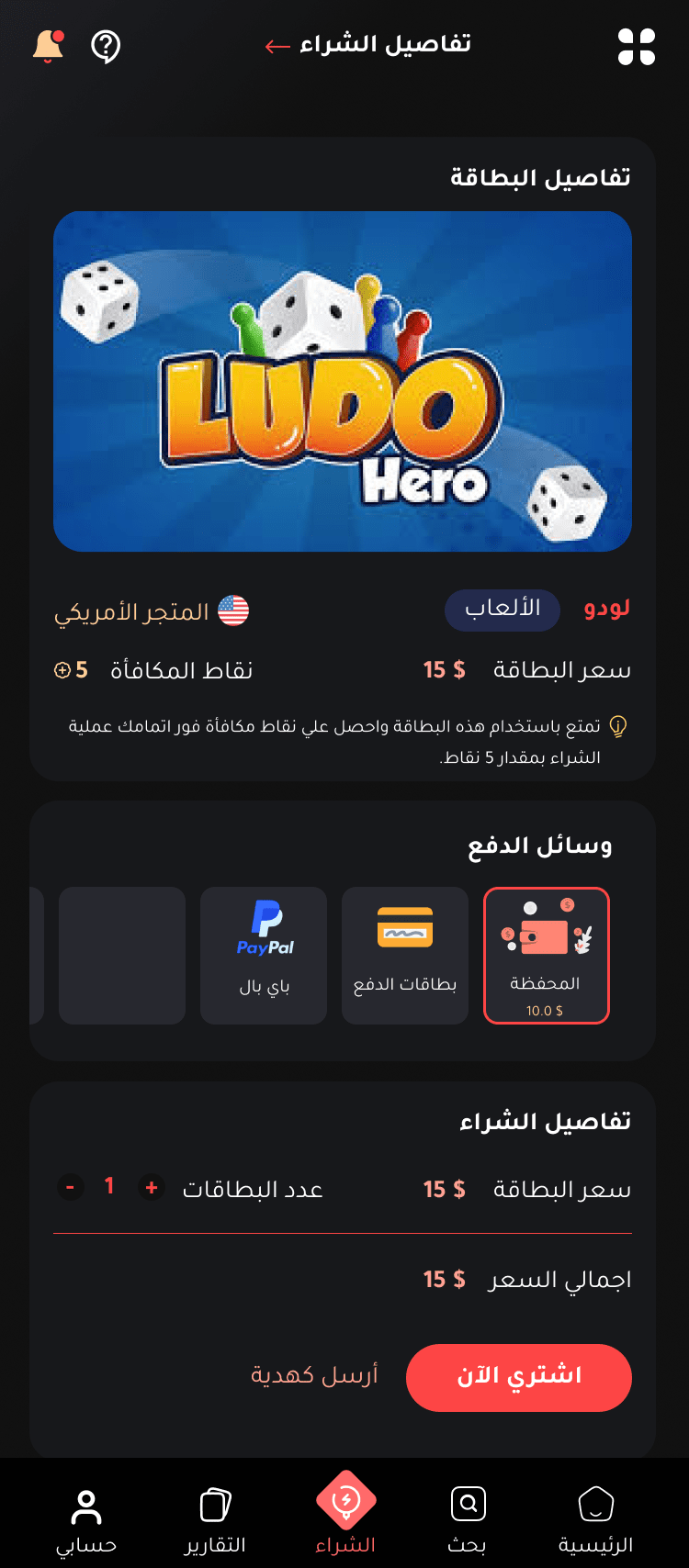Open the notifications bell
Image resolution: width=689 pixels, height=1568 pixels.
tap(49, 45)
